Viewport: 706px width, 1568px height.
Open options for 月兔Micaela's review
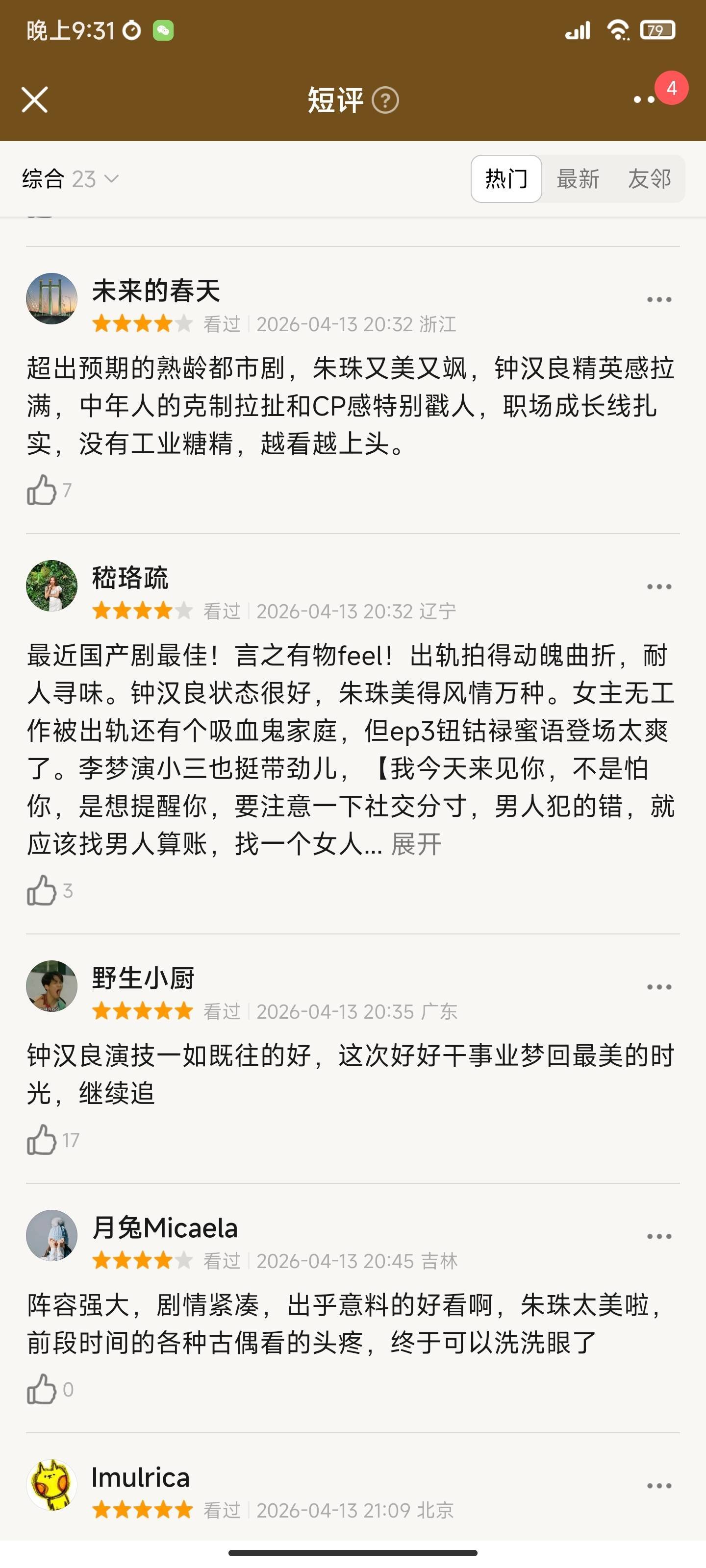coord(658,1236)
